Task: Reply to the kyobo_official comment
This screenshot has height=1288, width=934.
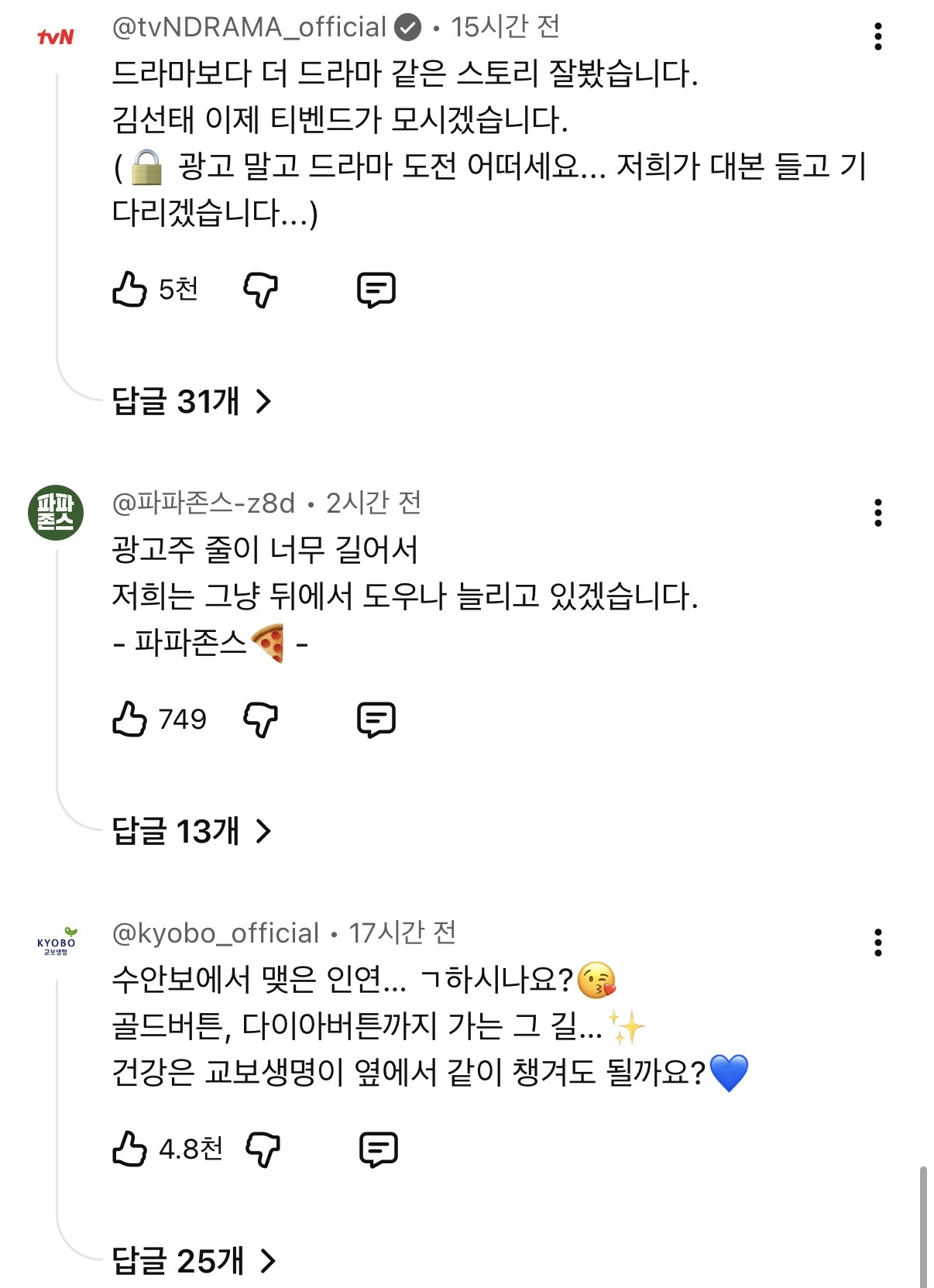Action: [x=379, y=1149]
